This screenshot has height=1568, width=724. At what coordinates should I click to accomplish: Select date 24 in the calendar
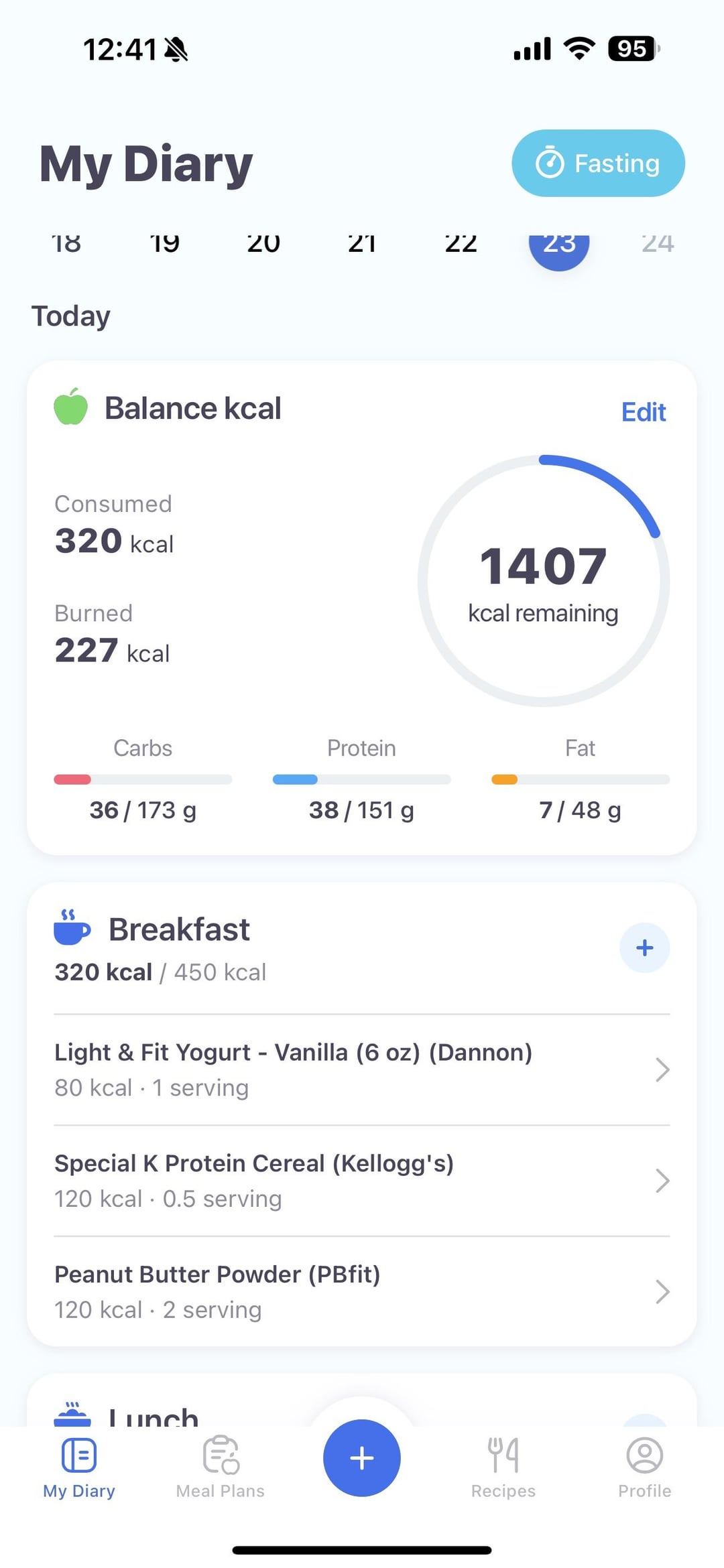click(658, 244)
